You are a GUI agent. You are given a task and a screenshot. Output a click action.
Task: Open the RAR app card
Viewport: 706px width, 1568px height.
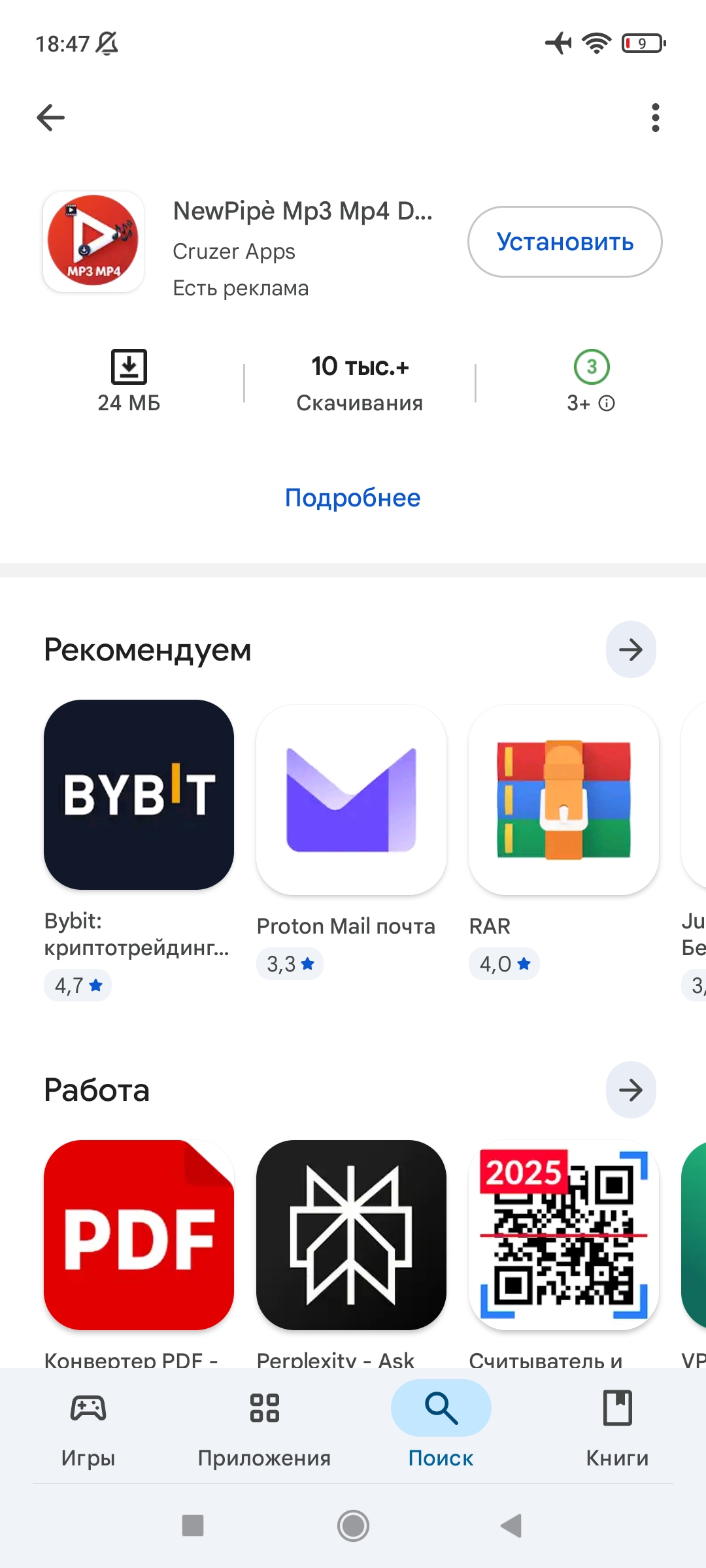pyautogui.click(x=563, y=800)
